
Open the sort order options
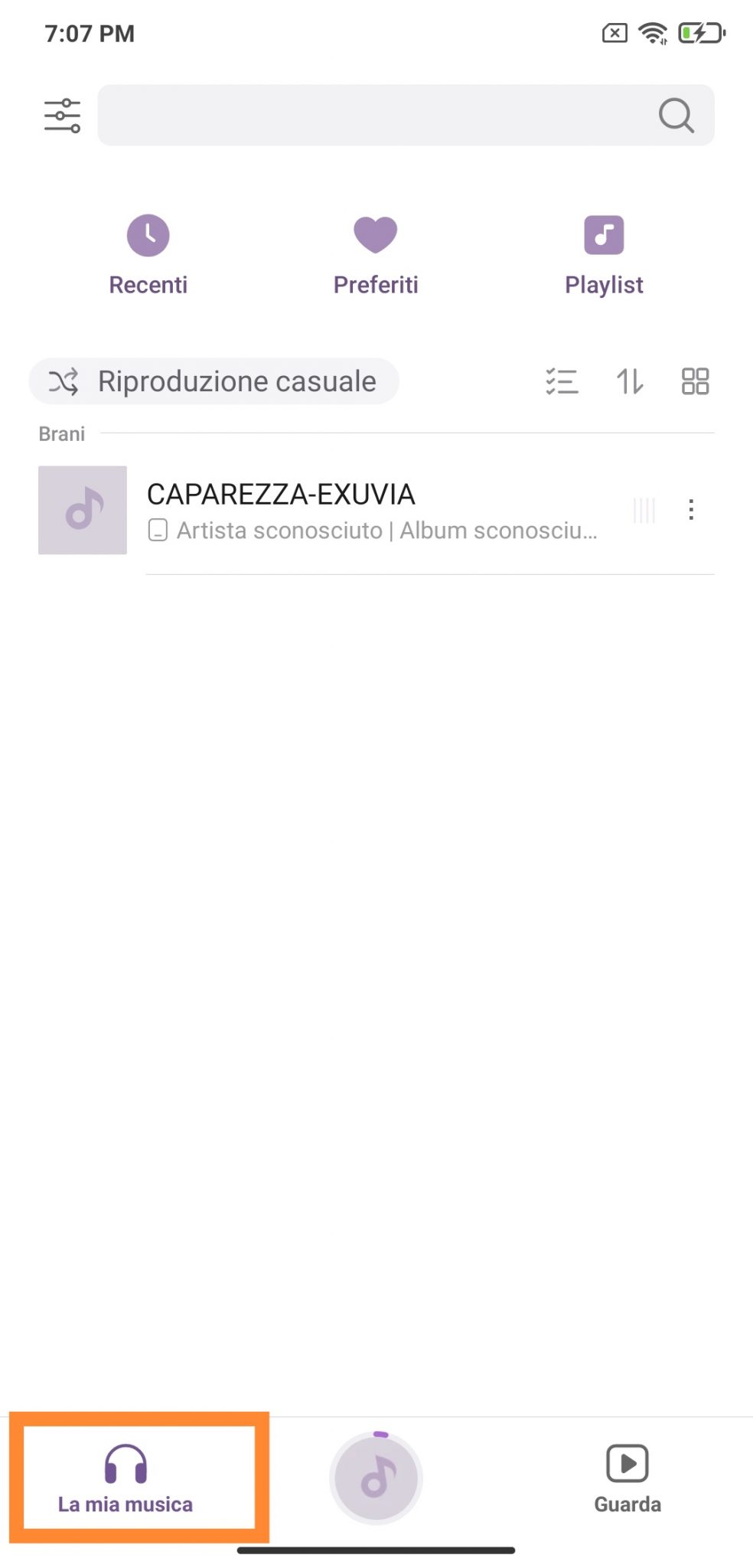[630, 381]
